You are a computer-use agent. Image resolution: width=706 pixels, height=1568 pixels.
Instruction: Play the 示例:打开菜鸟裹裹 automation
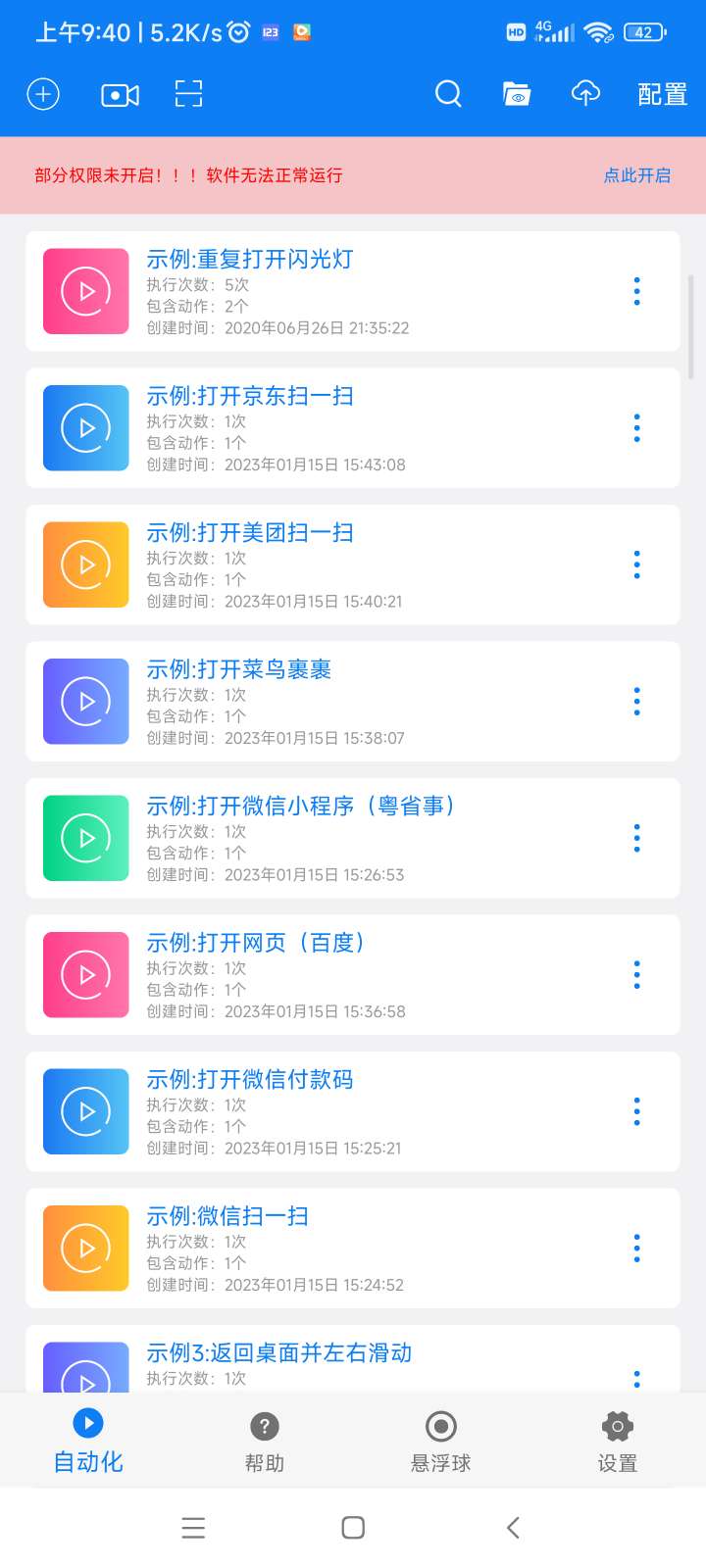click(86, 702)
